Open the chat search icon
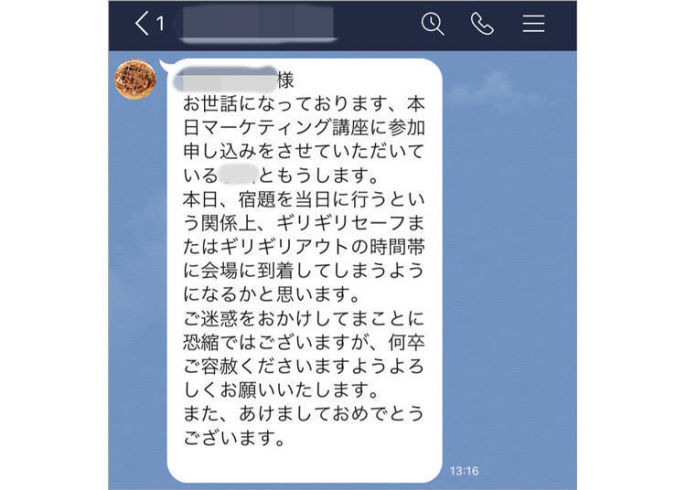 [x=432, y=24]
